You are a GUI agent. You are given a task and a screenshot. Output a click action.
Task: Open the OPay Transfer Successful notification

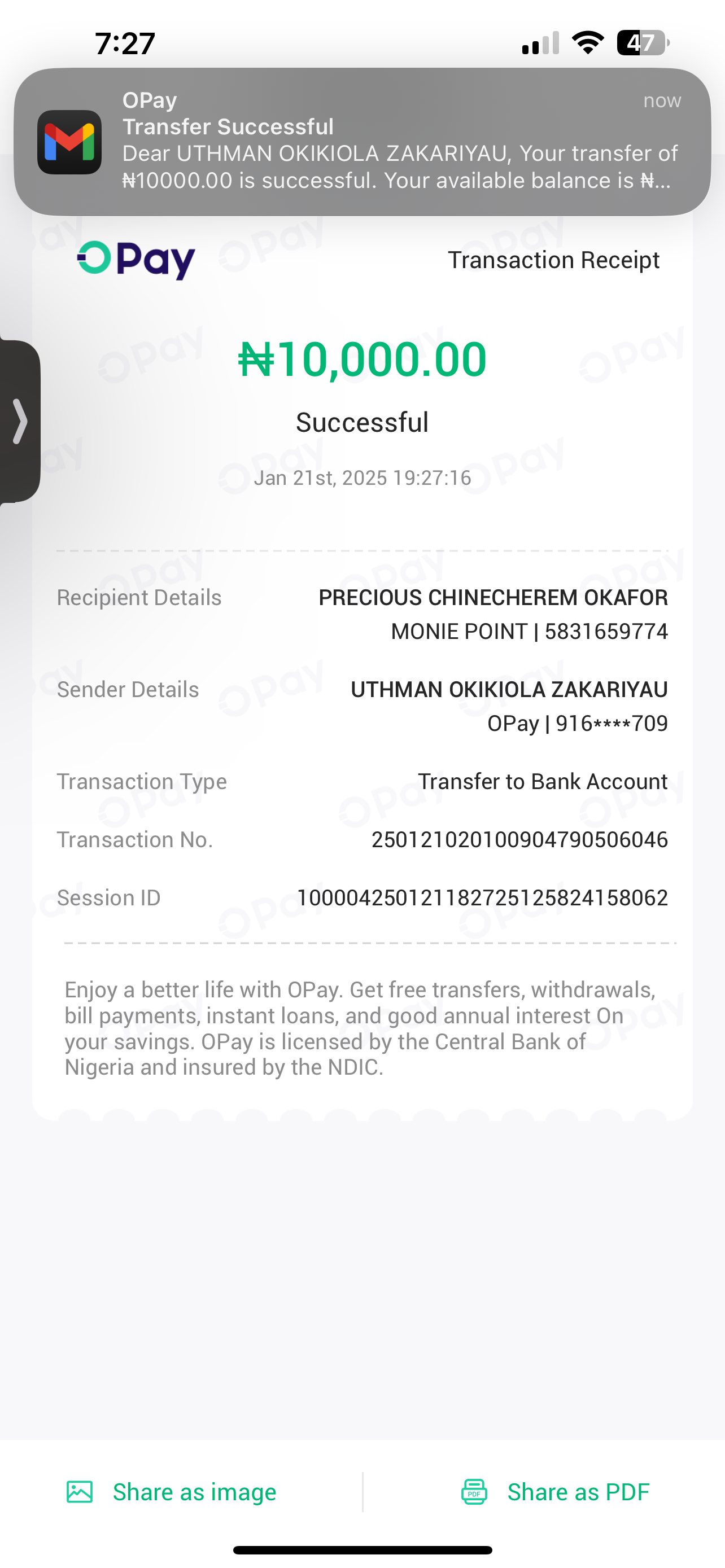pyautogui.click(x=362, y=141)
